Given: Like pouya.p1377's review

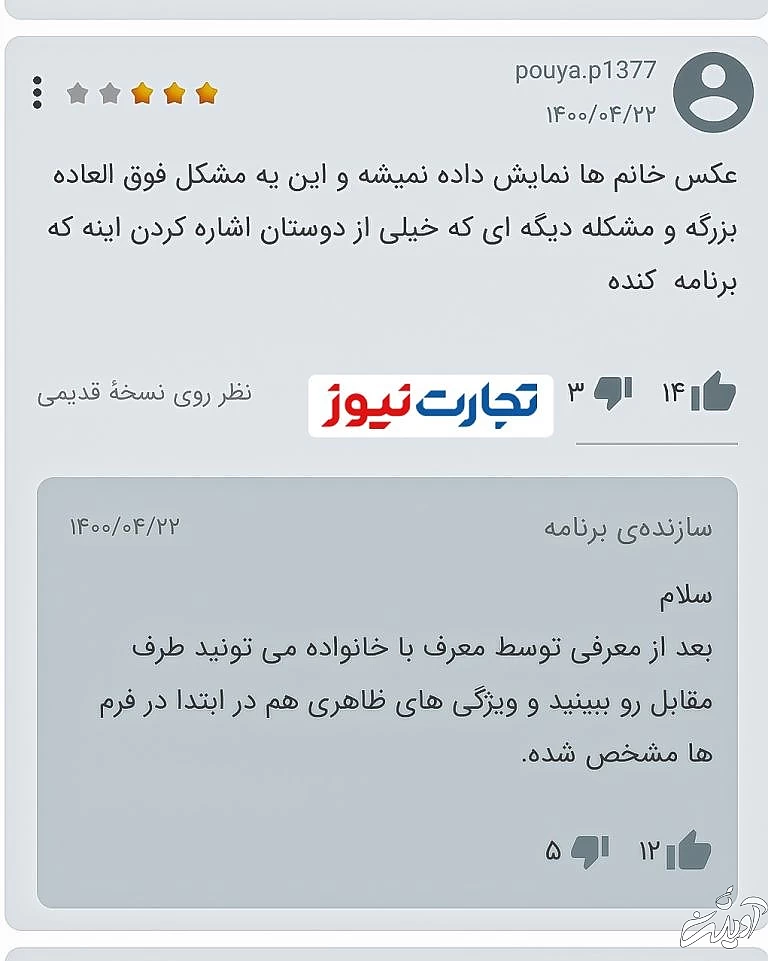Looking at the screenshot, I should tap(713, 392).
